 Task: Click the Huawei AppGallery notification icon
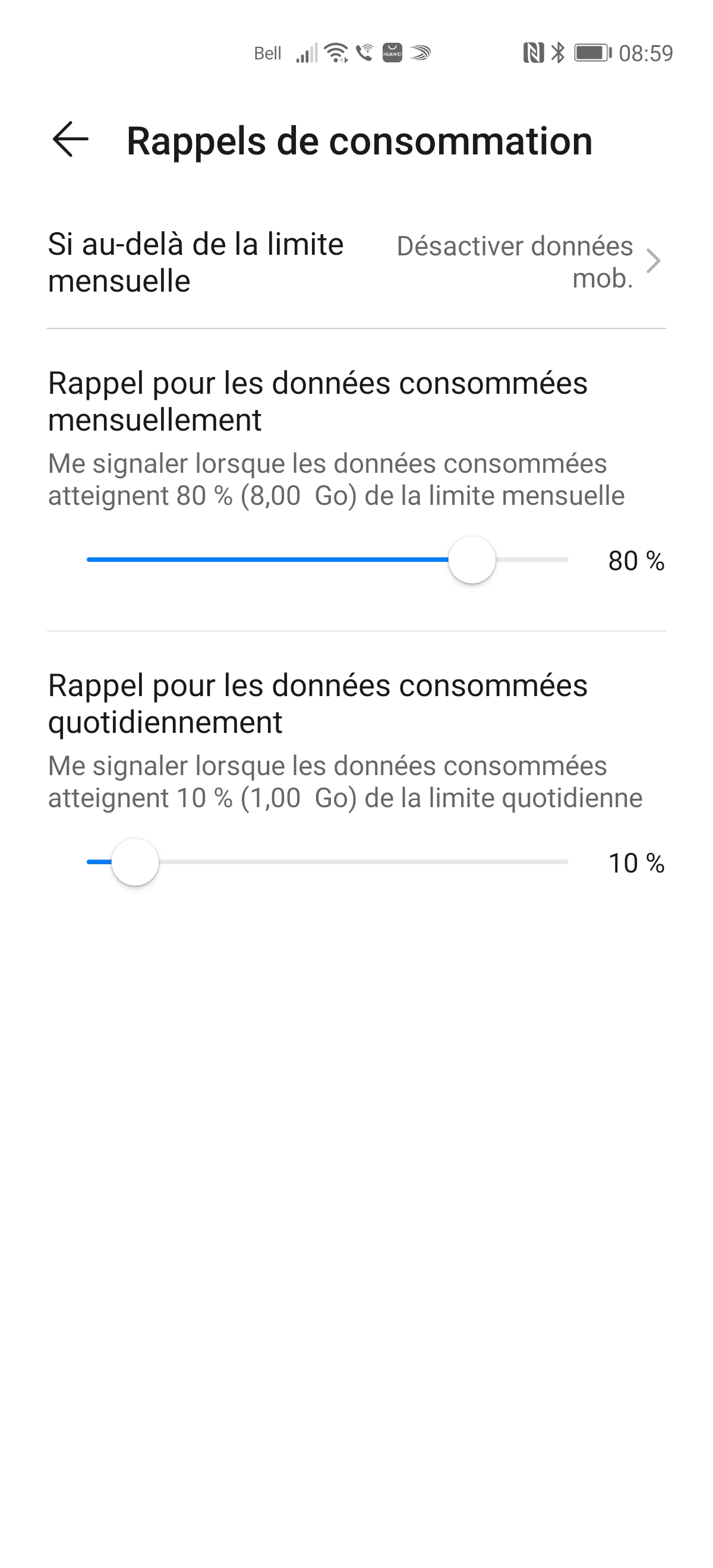(x=392, y=53)
